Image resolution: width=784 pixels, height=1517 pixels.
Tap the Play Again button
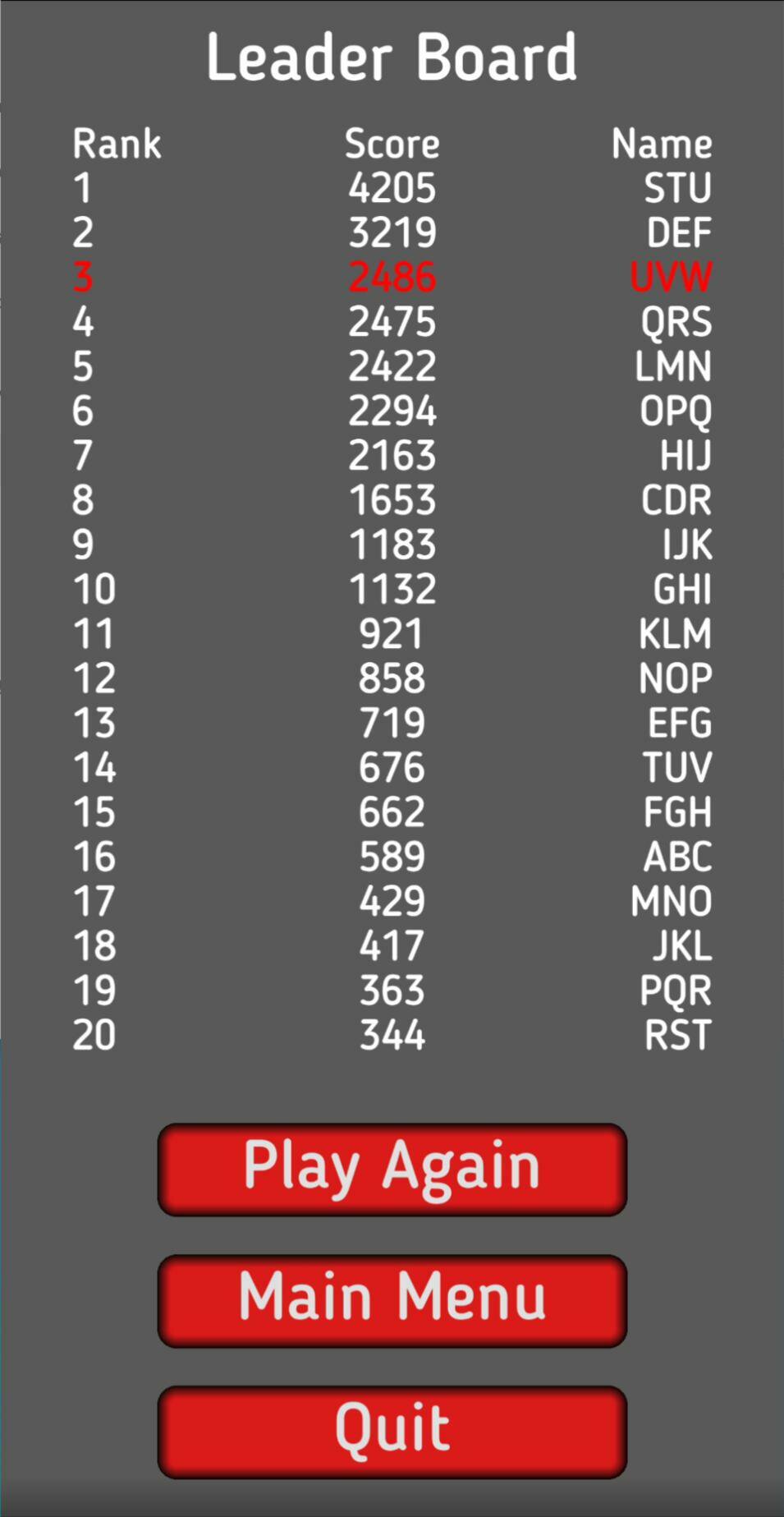(x=392, y=1169)
